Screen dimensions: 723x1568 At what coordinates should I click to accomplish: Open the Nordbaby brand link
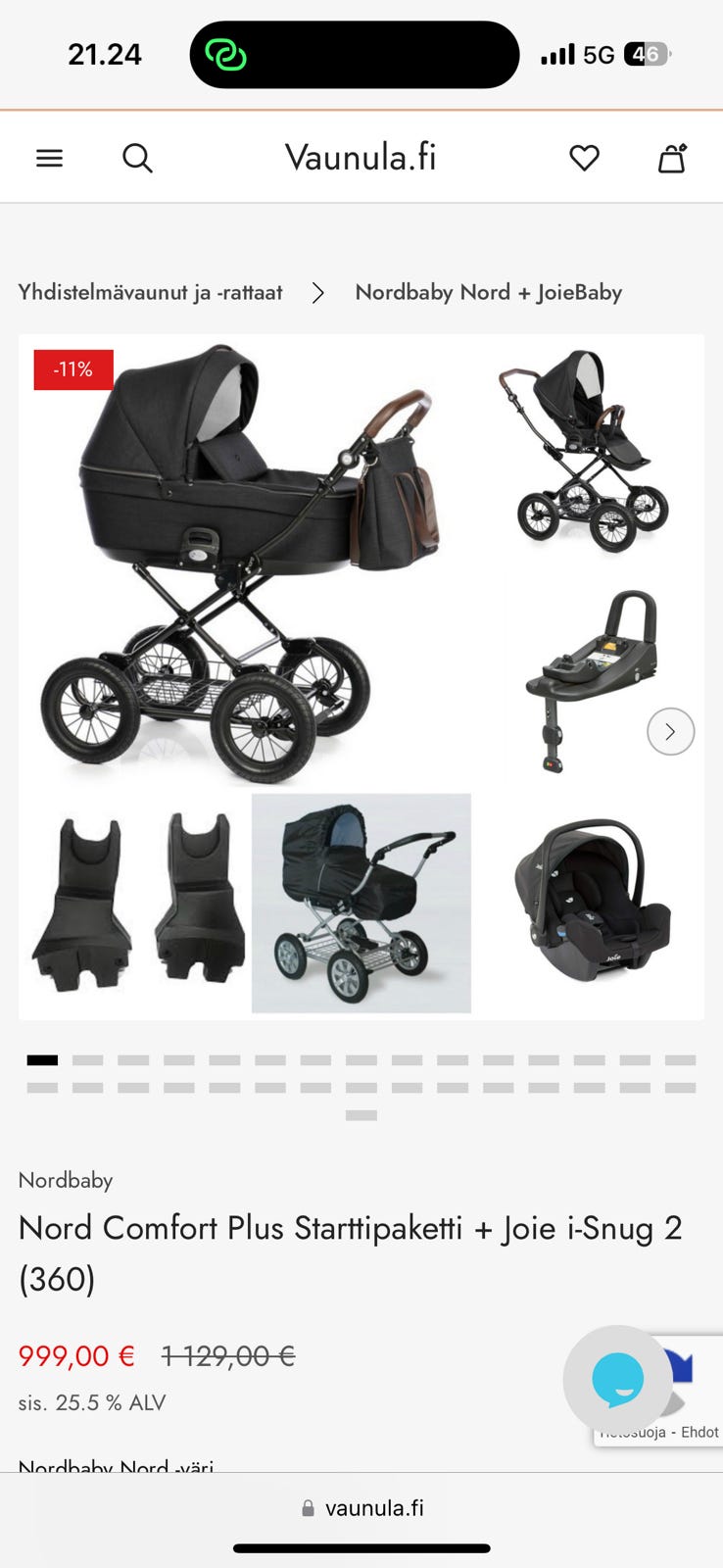point(66,1180)
